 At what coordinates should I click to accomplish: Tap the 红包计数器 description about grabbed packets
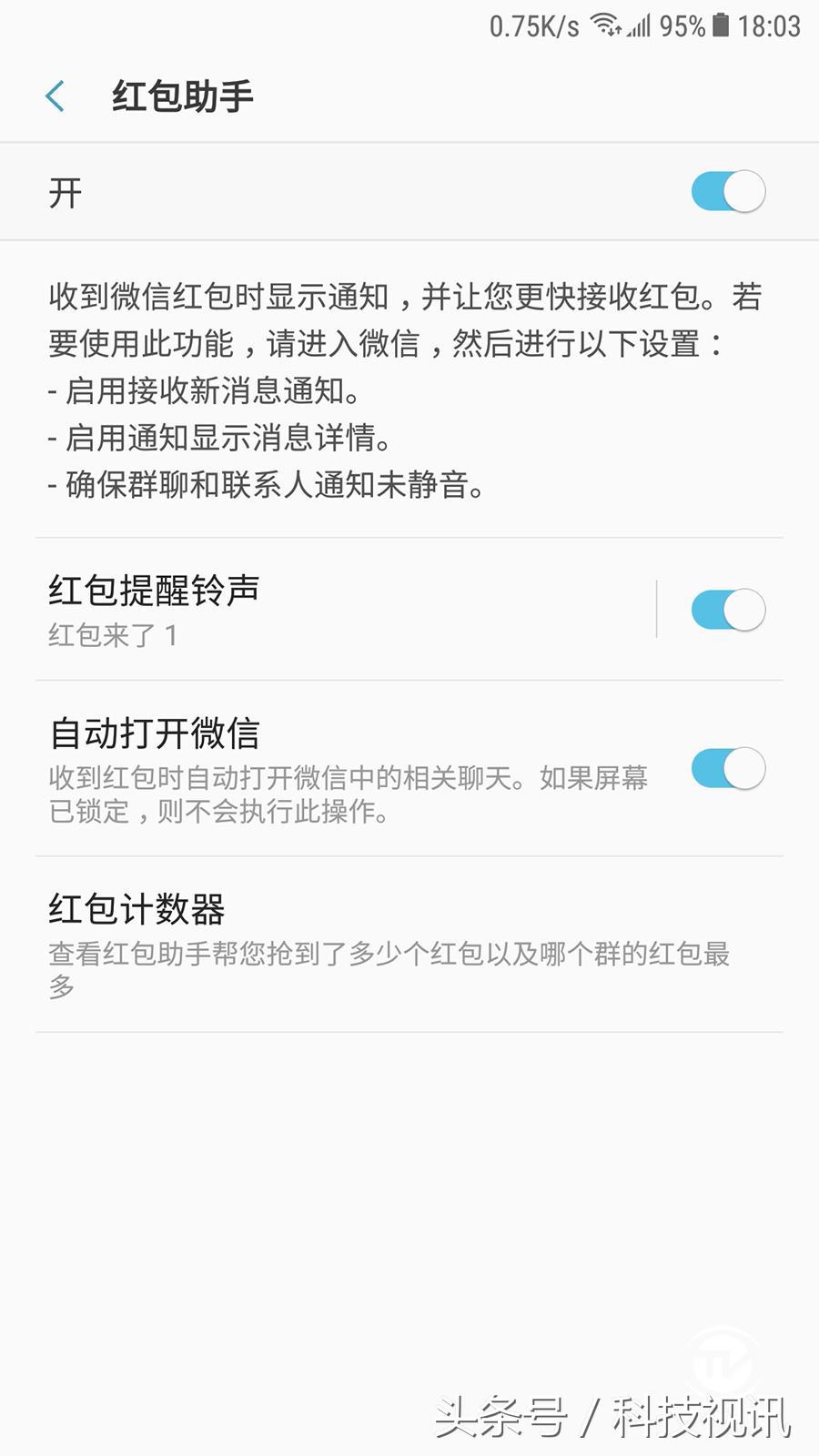(389, 967)
